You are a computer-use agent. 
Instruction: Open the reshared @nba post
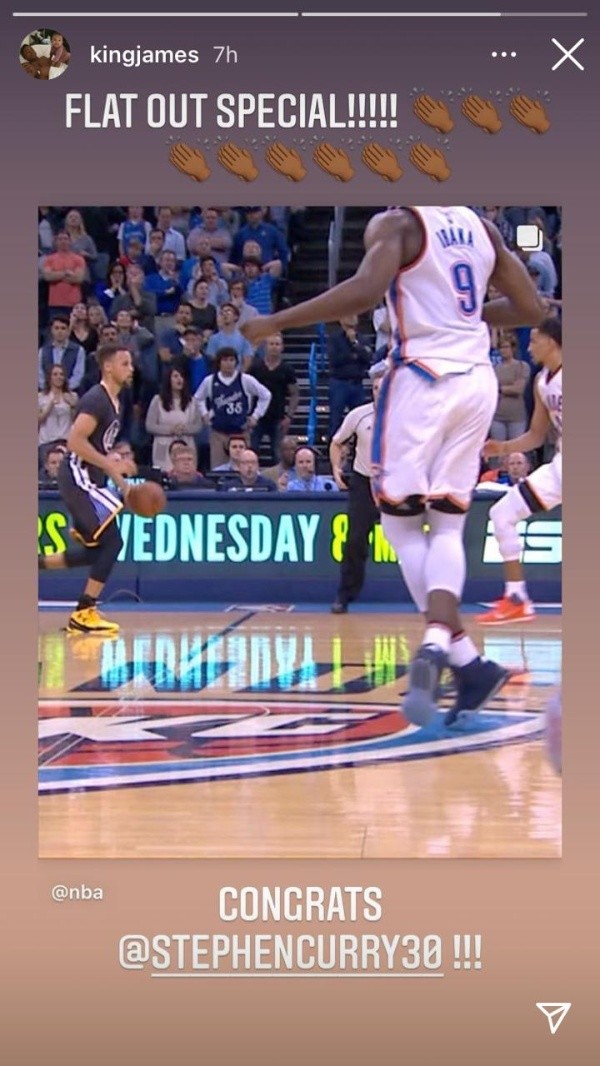300,530
